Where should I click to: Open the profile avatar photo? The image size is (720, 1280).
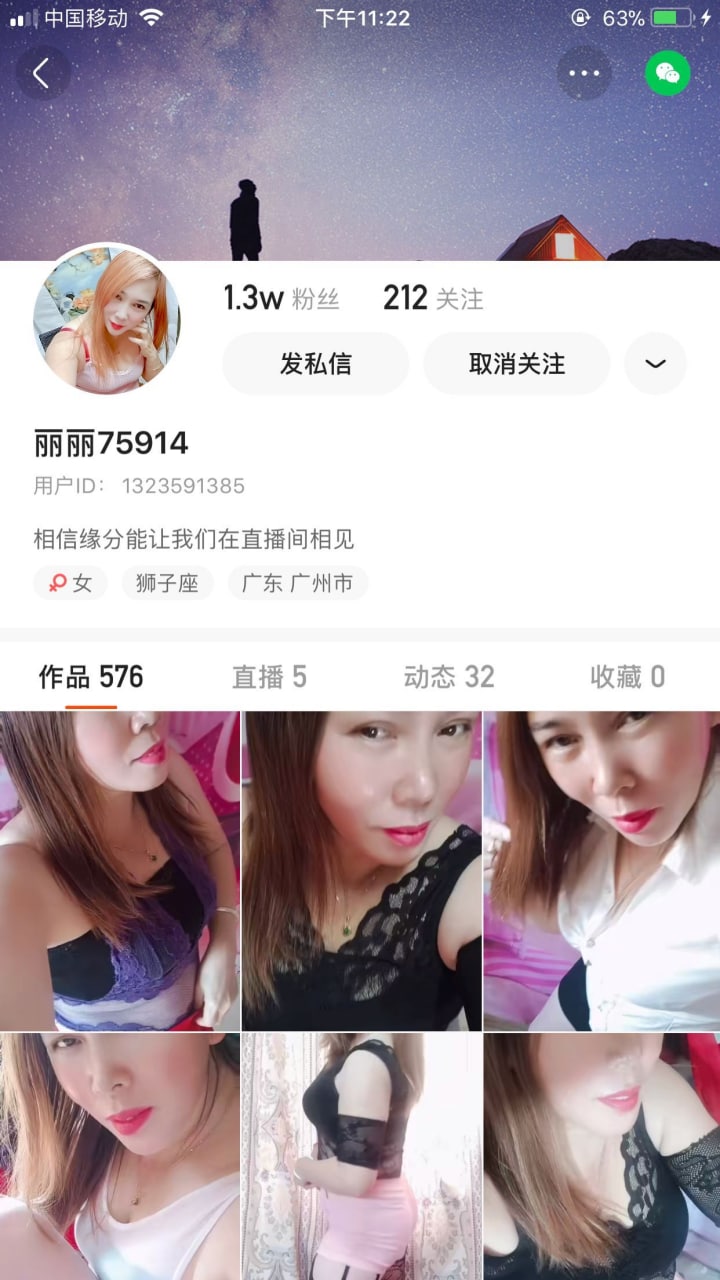click(x=107, y=320)
